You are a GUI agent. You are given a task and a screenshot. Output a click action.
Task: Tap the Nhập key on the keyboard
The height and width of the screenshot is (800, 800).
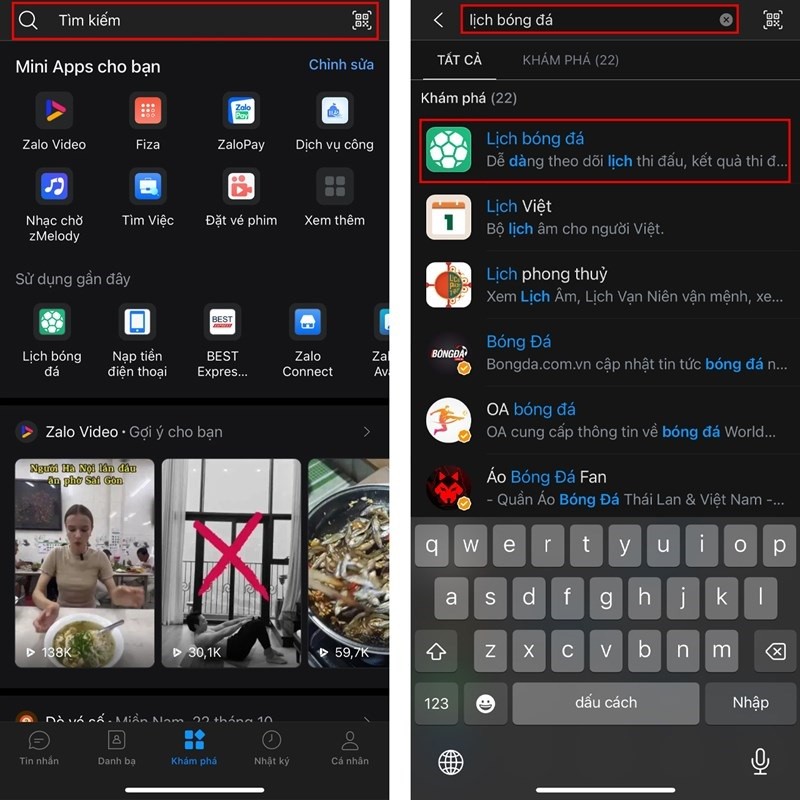(x=750, y=703)
